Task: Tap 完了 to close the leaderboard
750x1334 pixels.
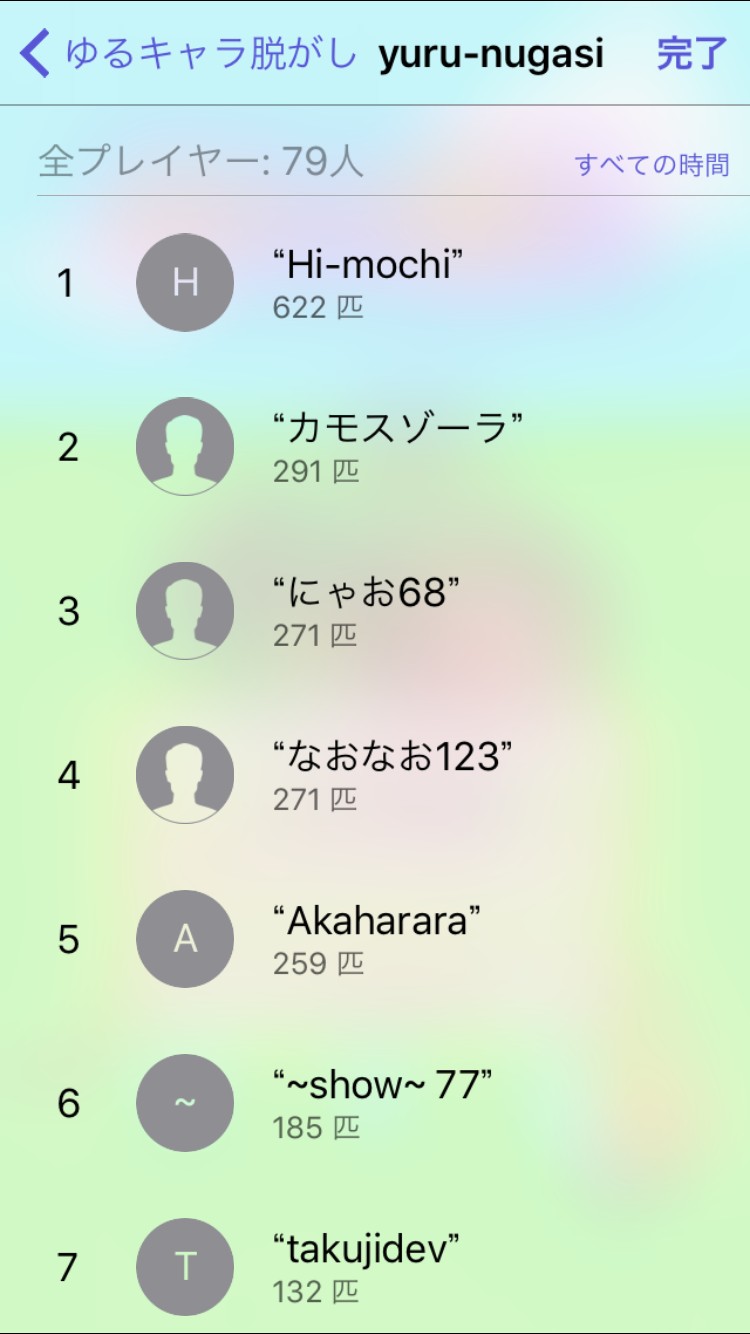Action: tap(691, 54)
